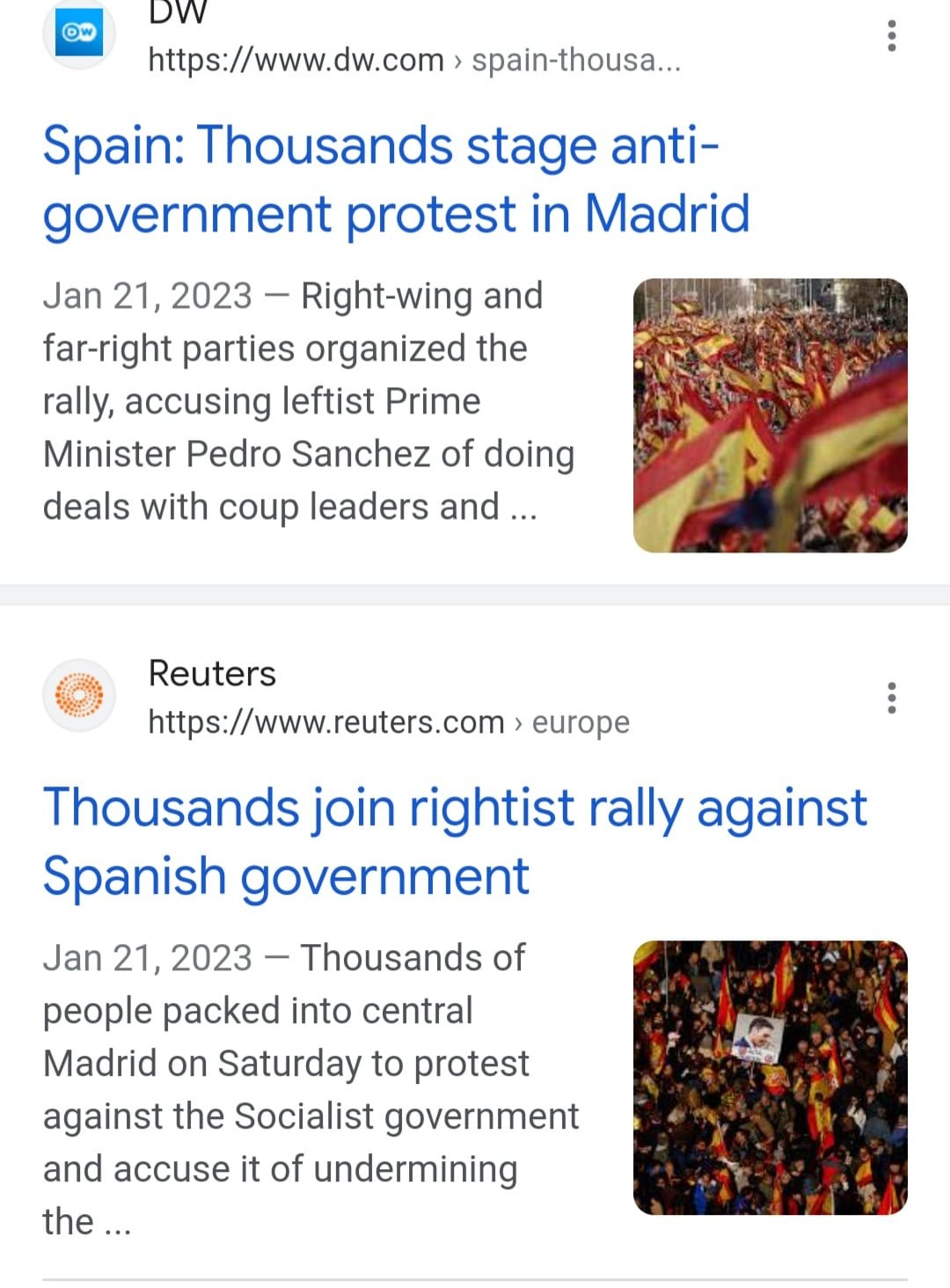
Task: Visit the dw.com source link
Action: click(x=413, y=60)
